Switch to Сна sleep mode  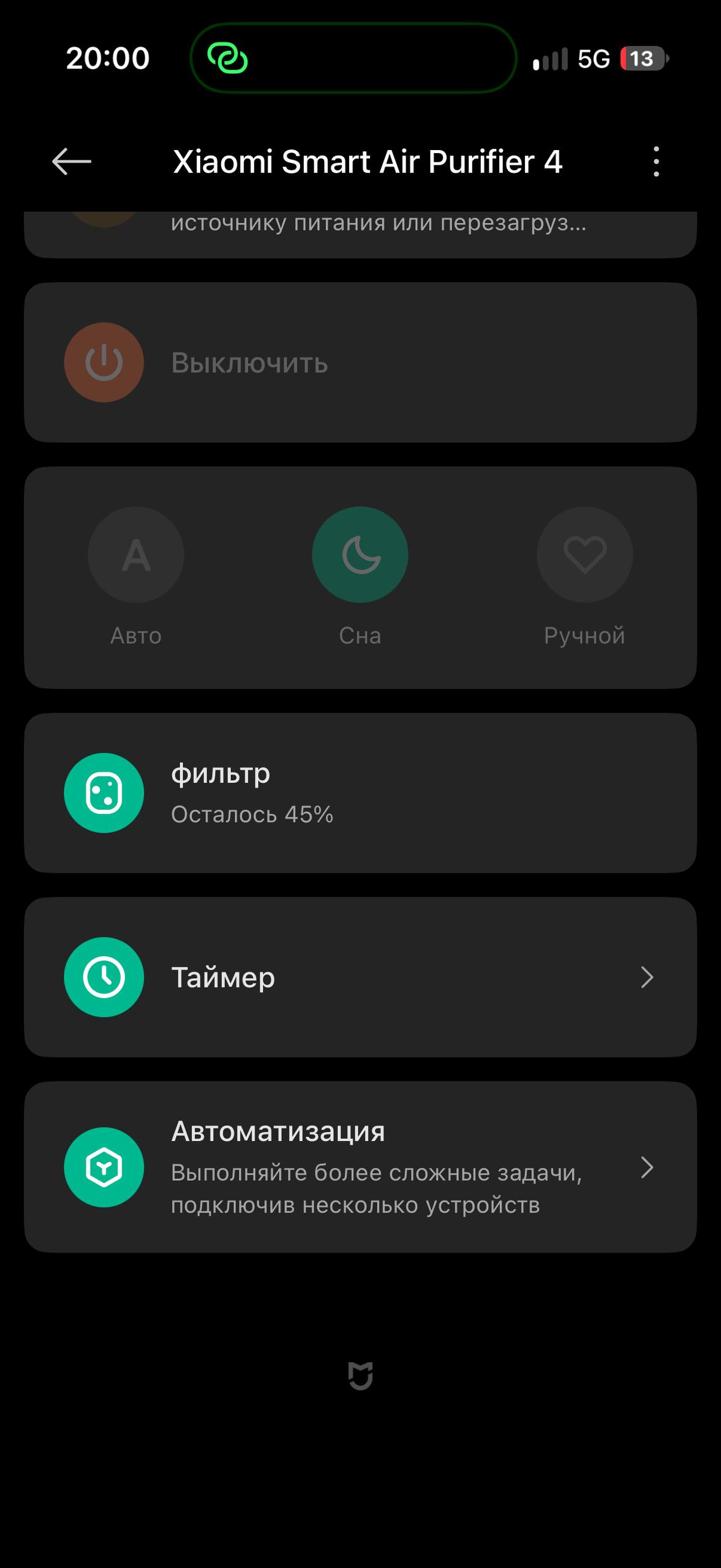(360, 554)
